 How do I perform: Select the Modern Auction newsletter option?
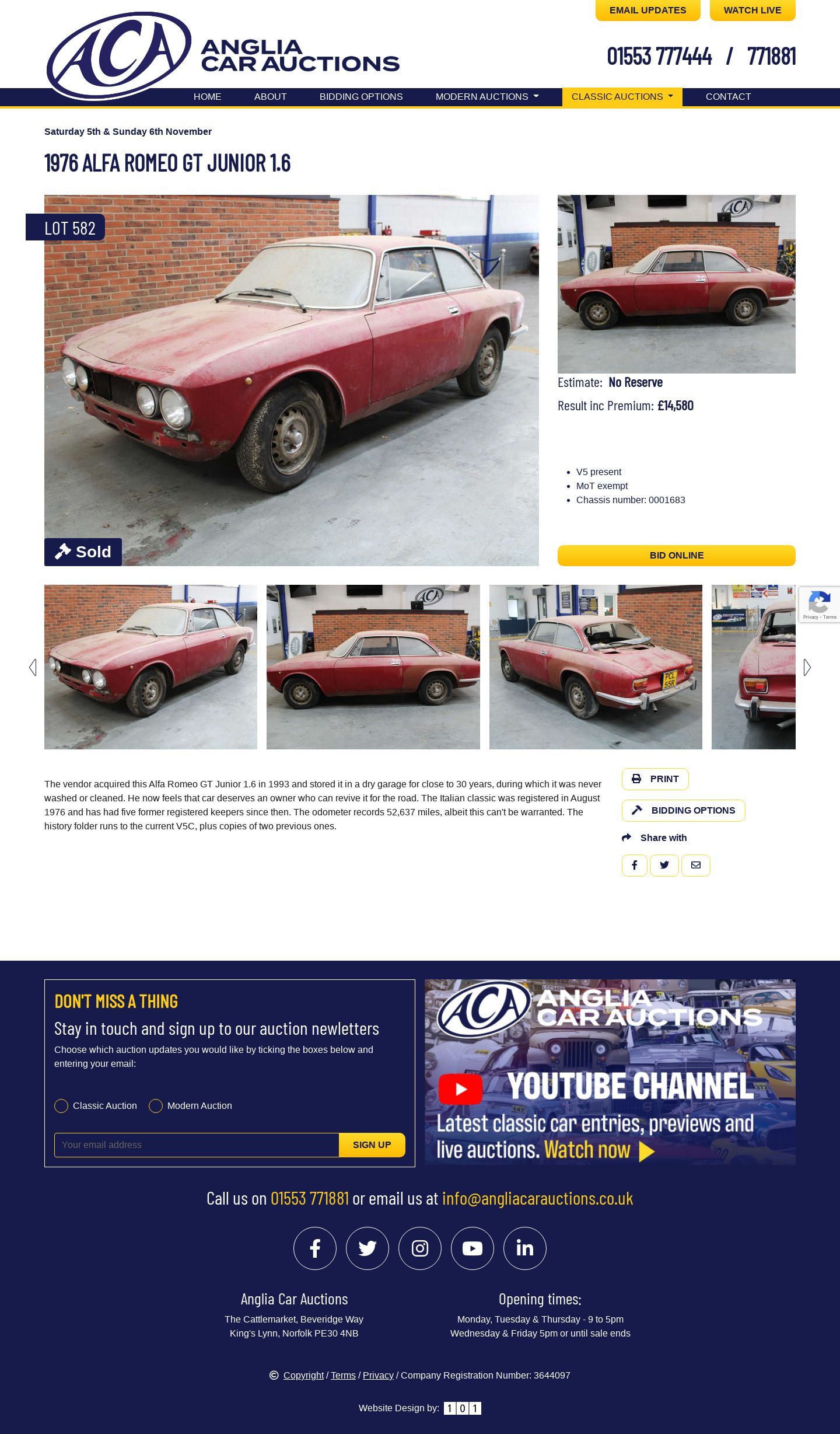point(156,1106)
